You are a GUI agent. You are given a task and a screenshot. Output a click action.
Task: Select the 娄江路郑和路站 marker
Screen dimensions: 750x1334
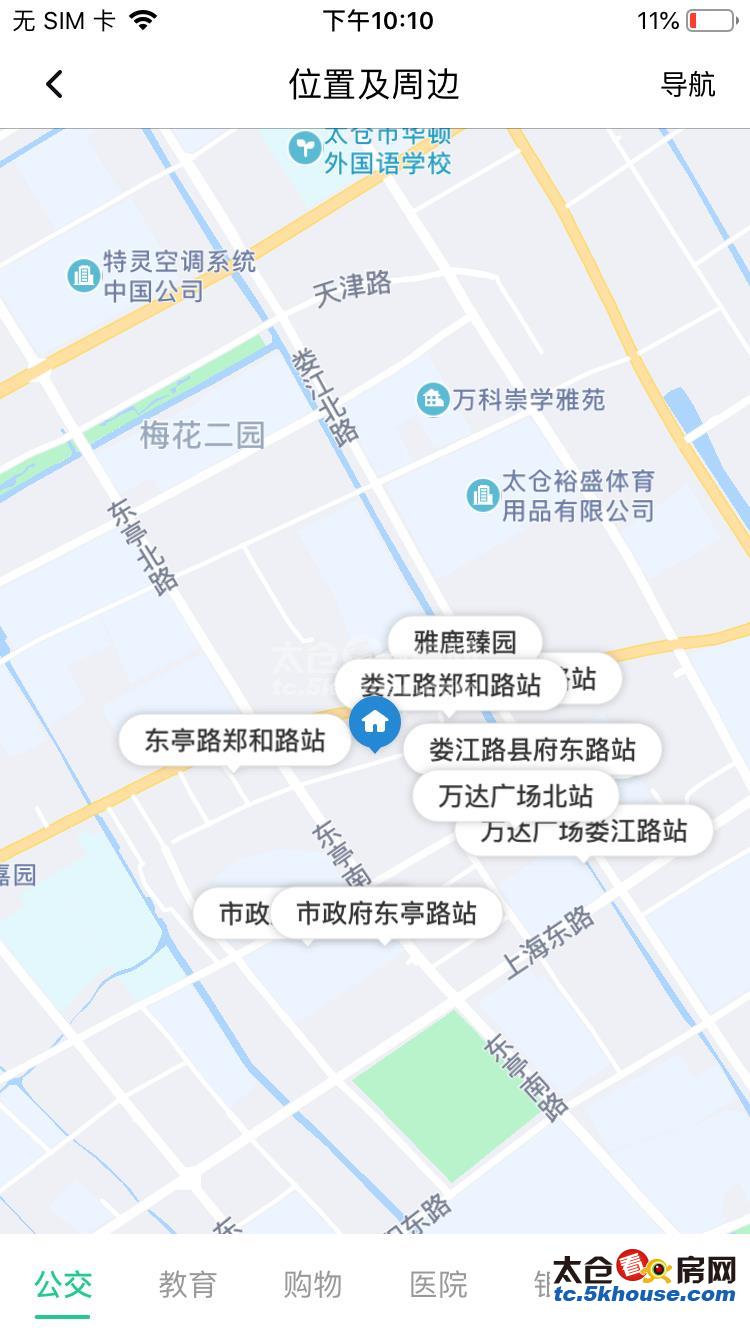[x=450, y=685]
